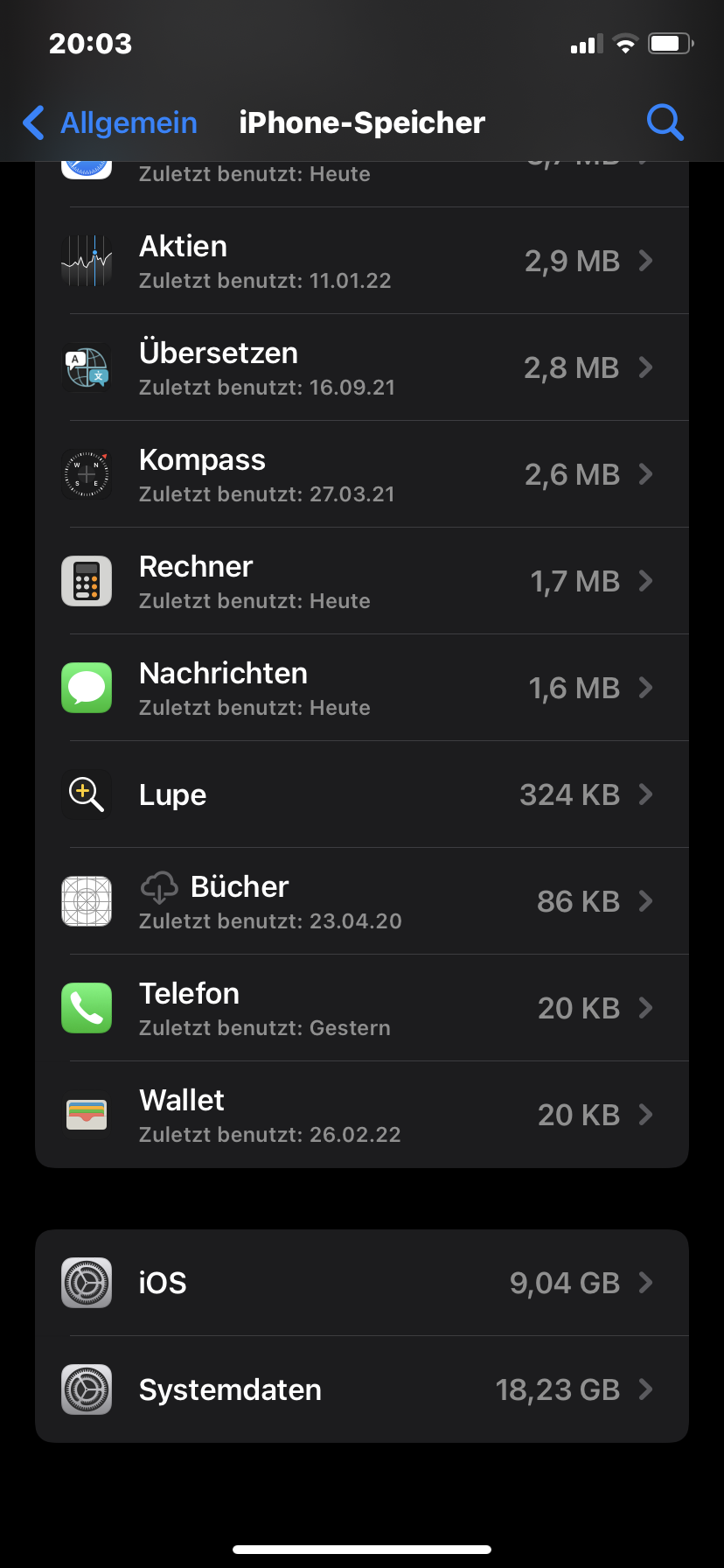Open the storage search magnifier

[x=665, y=122]
